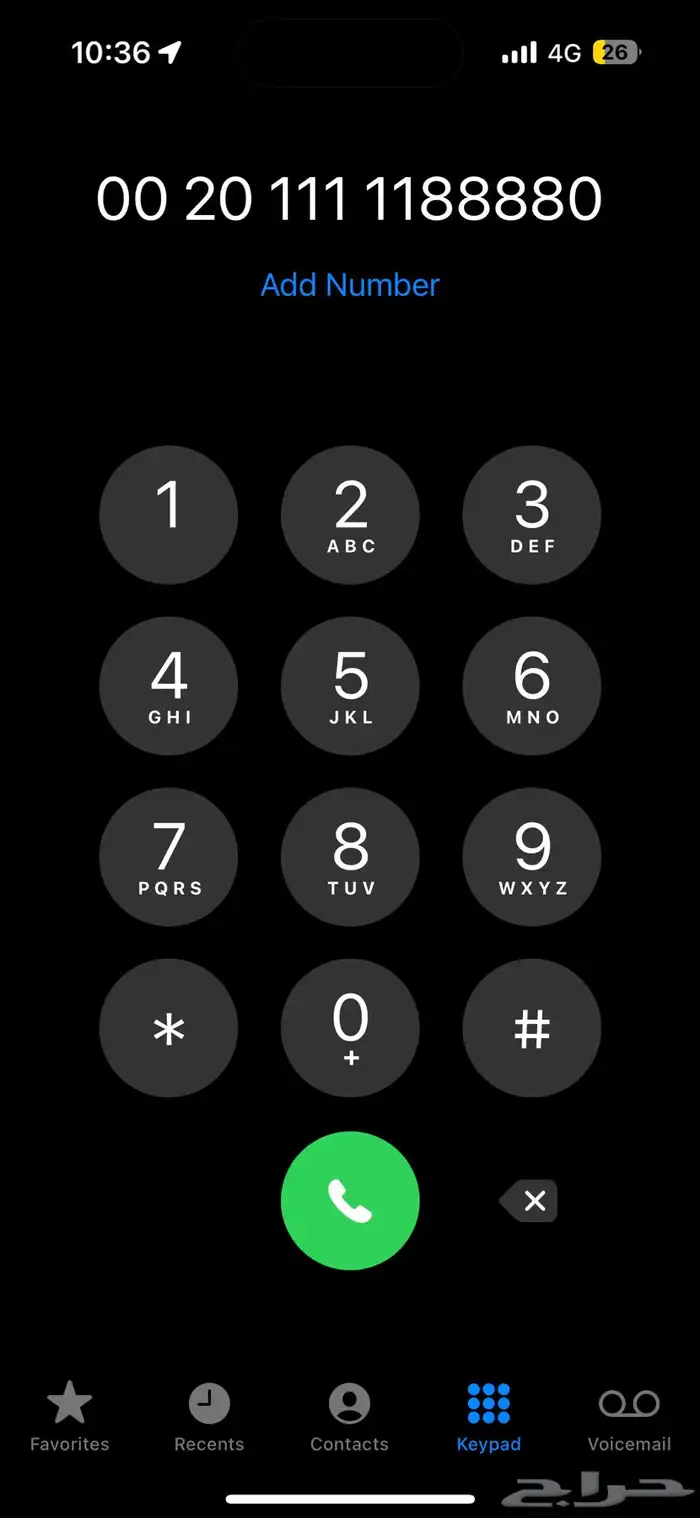The width and height of the screenshot is (700, 1518).
Task: Enter digit 8 TUV
Action: coord(350,857)
